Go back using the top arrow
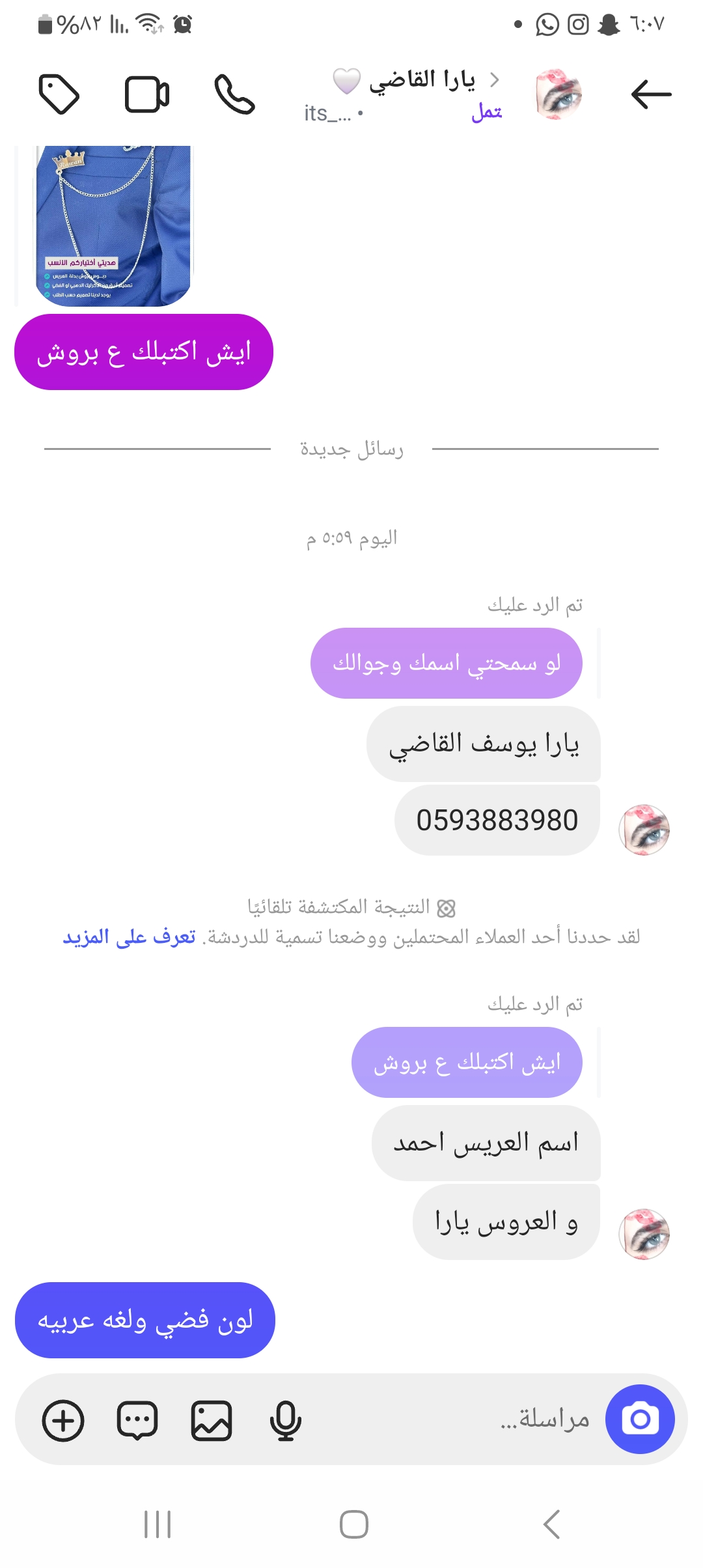 click(x=651, y=95)
